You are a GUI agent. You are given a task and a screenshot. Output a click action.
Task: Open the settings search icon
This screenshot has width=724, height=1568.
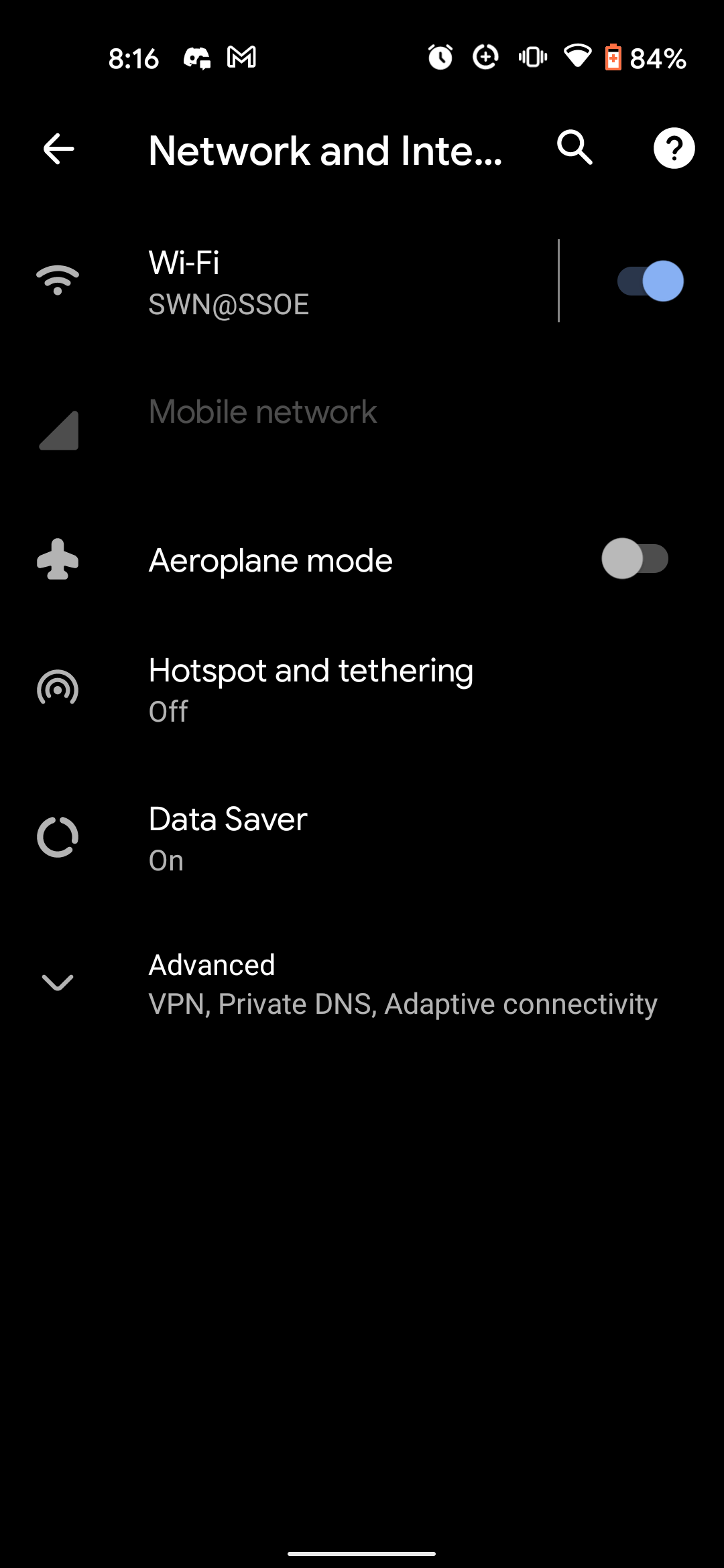[575, 148]
